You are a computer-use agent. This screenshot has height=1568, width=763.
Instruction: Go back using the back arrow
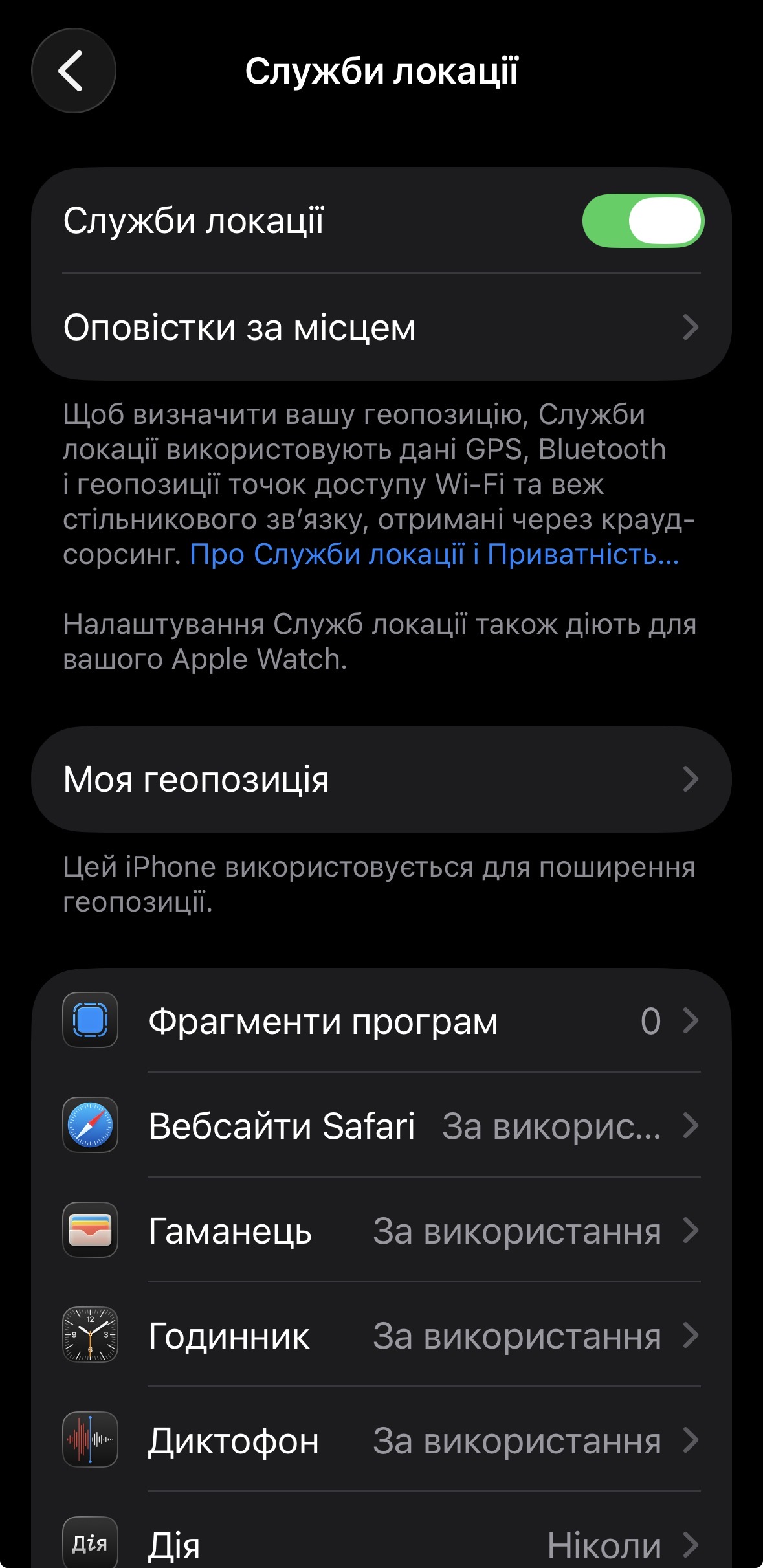(73, 71)
